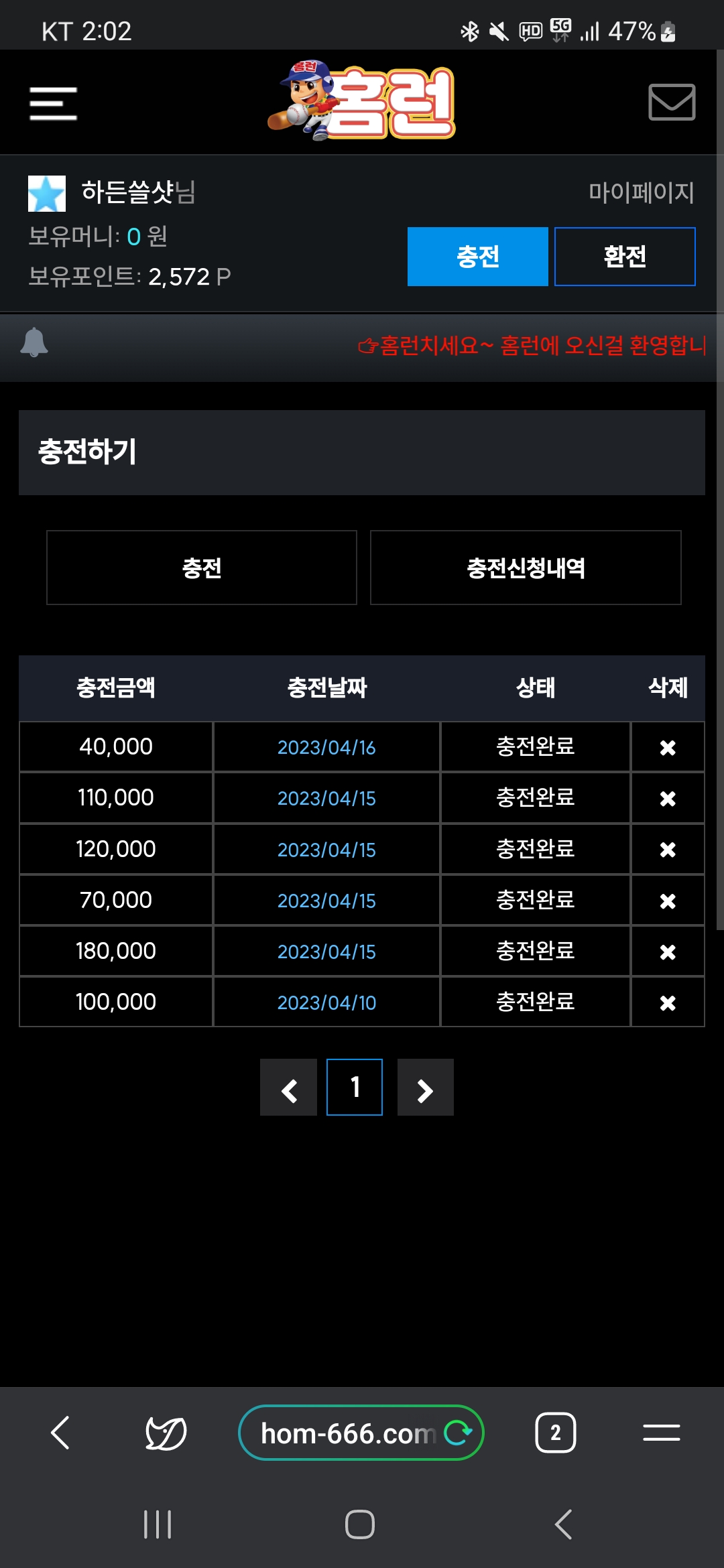The width and height of the screenshot is (724, 1568).
Task: Select page 1 in pagination
Action: (355, 1088)
